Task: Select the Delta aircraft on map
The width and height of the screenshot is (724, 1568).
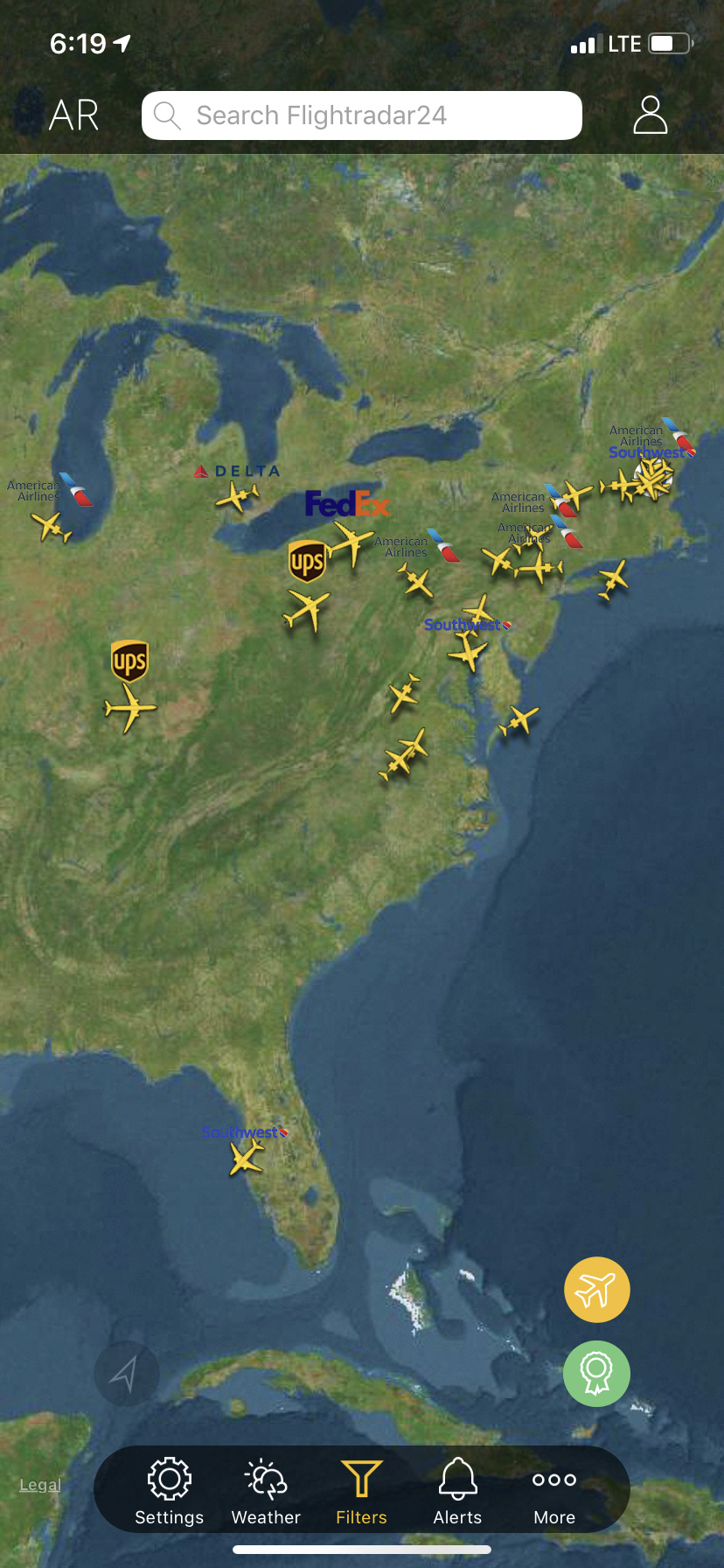Action: coord(237,497)
